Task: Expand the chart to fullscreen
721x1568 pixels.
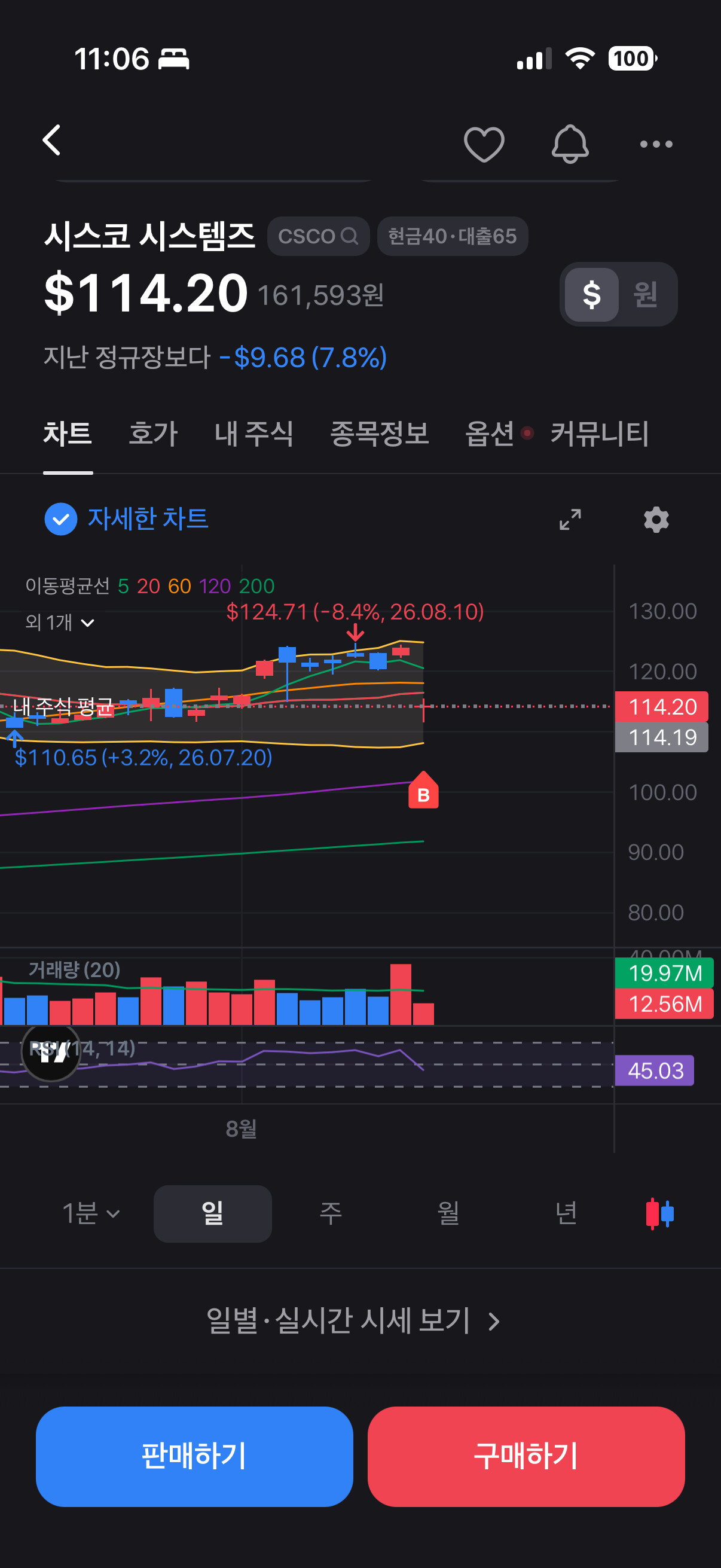Action: (x=570, y=519)
